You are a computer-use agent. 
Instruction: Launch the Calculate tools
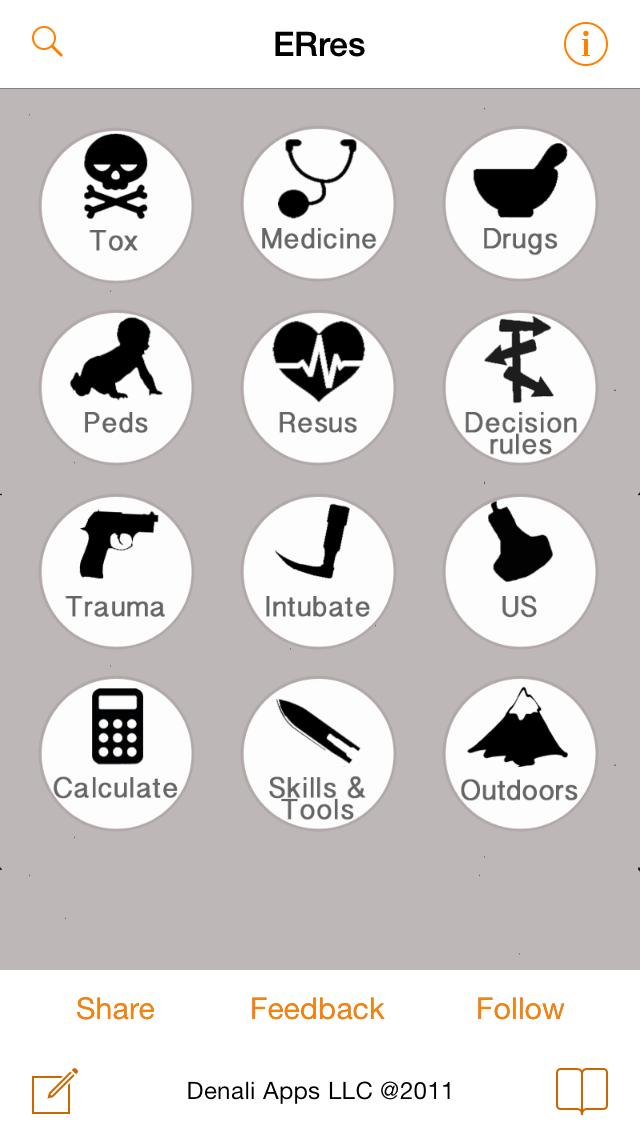(x=116, y=753)
